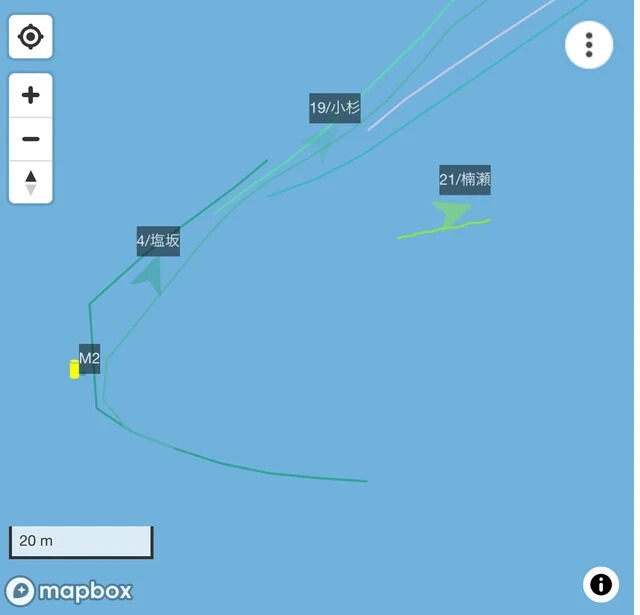640x615 pixels.
Task: Zoom in on the map
Action: (x=31, y=96)
